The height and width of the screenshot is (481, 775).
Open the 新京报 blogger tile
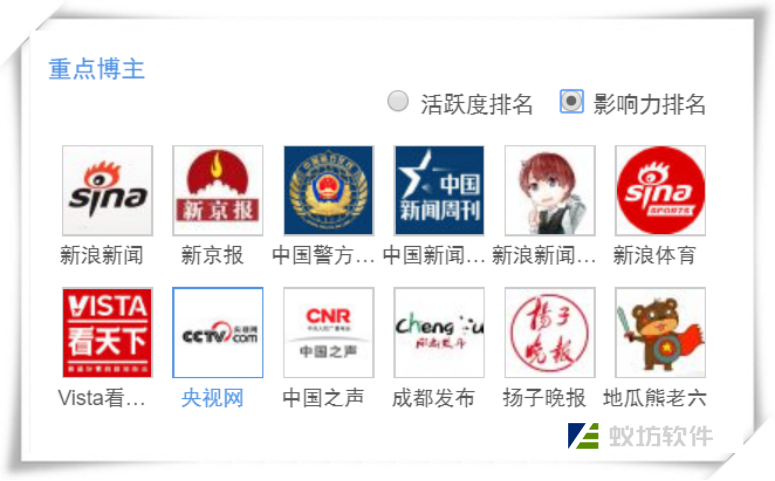click(x=218, y=191)
